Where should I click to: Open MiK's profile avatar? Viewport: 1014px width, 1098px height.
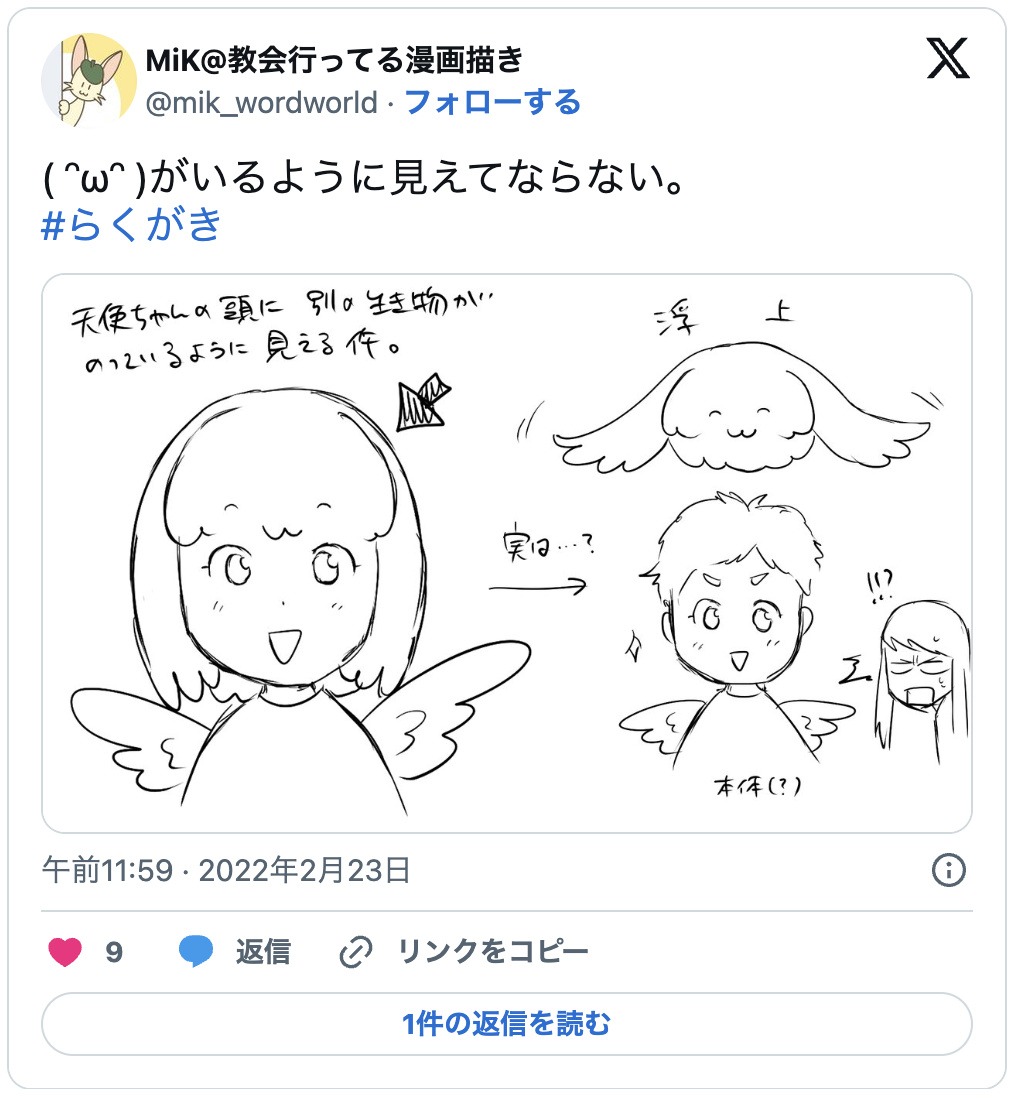[x=88, y=80]
